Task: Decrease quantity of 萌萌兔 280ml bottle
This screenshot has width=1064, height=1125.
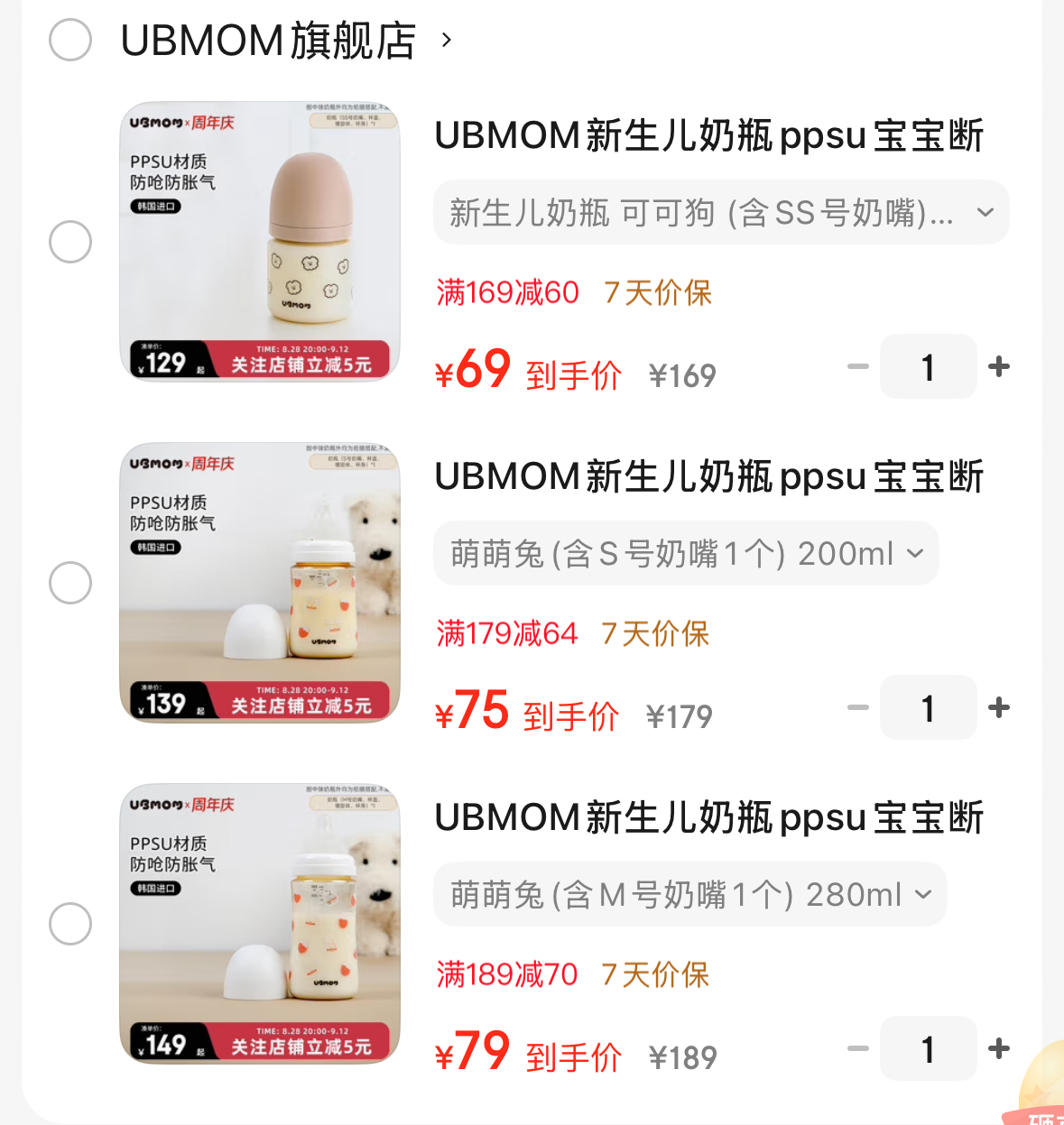Action: coord(857,1048)
